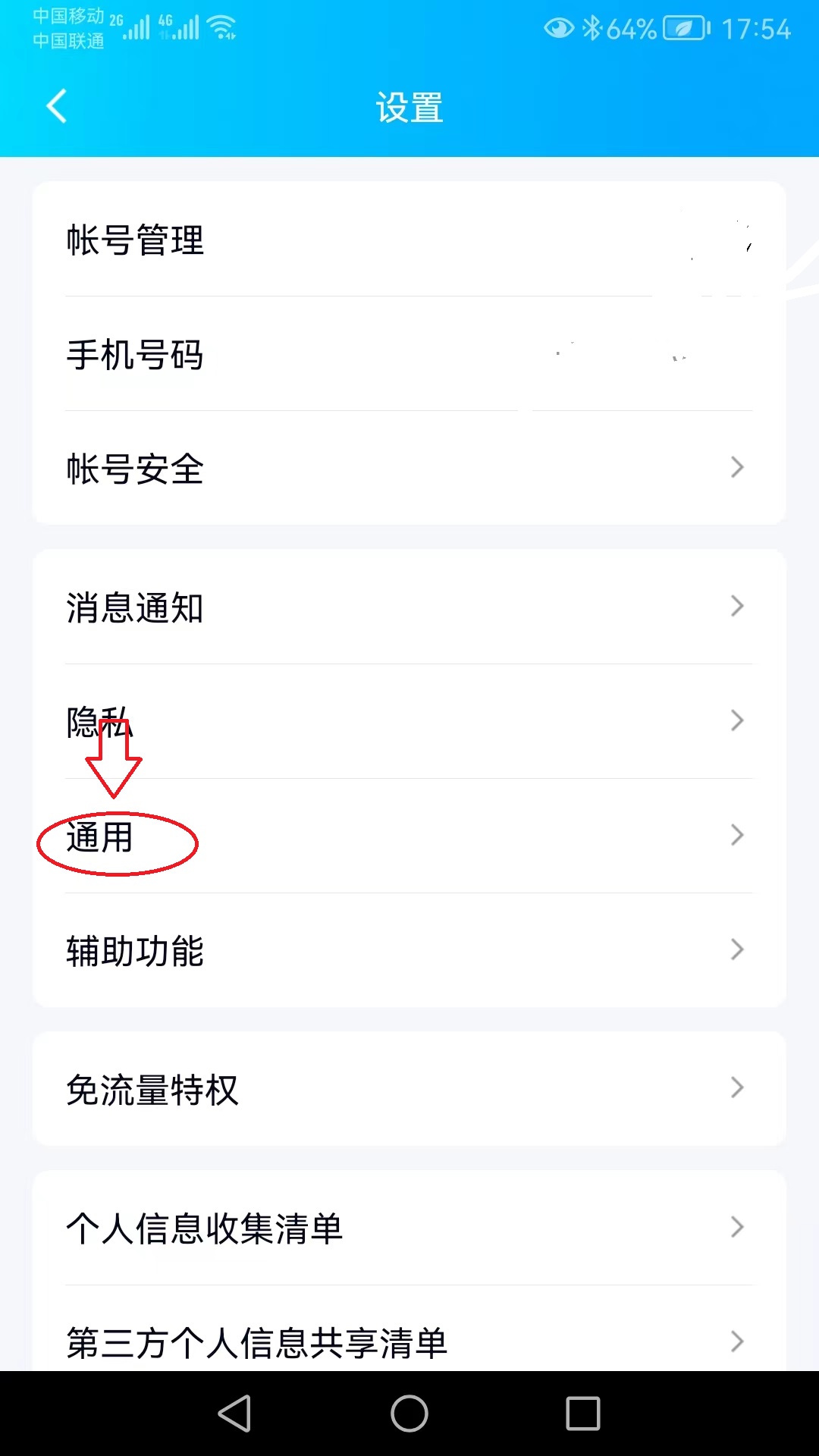Open 个人信息收集清单 list

pos(205,1227)
